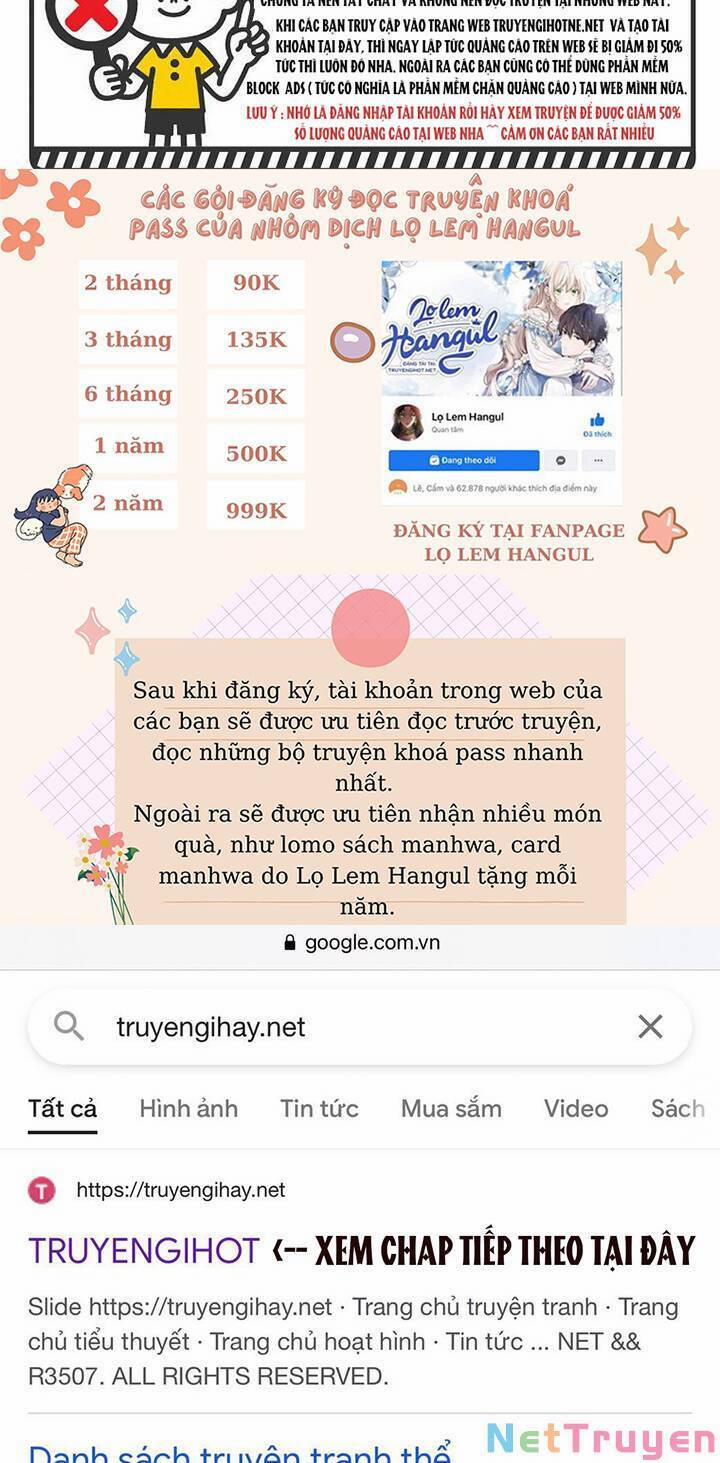Screen dimensions: 720x1463
Task: Open the Tin tức tab
Action: tap(319, 1108)
